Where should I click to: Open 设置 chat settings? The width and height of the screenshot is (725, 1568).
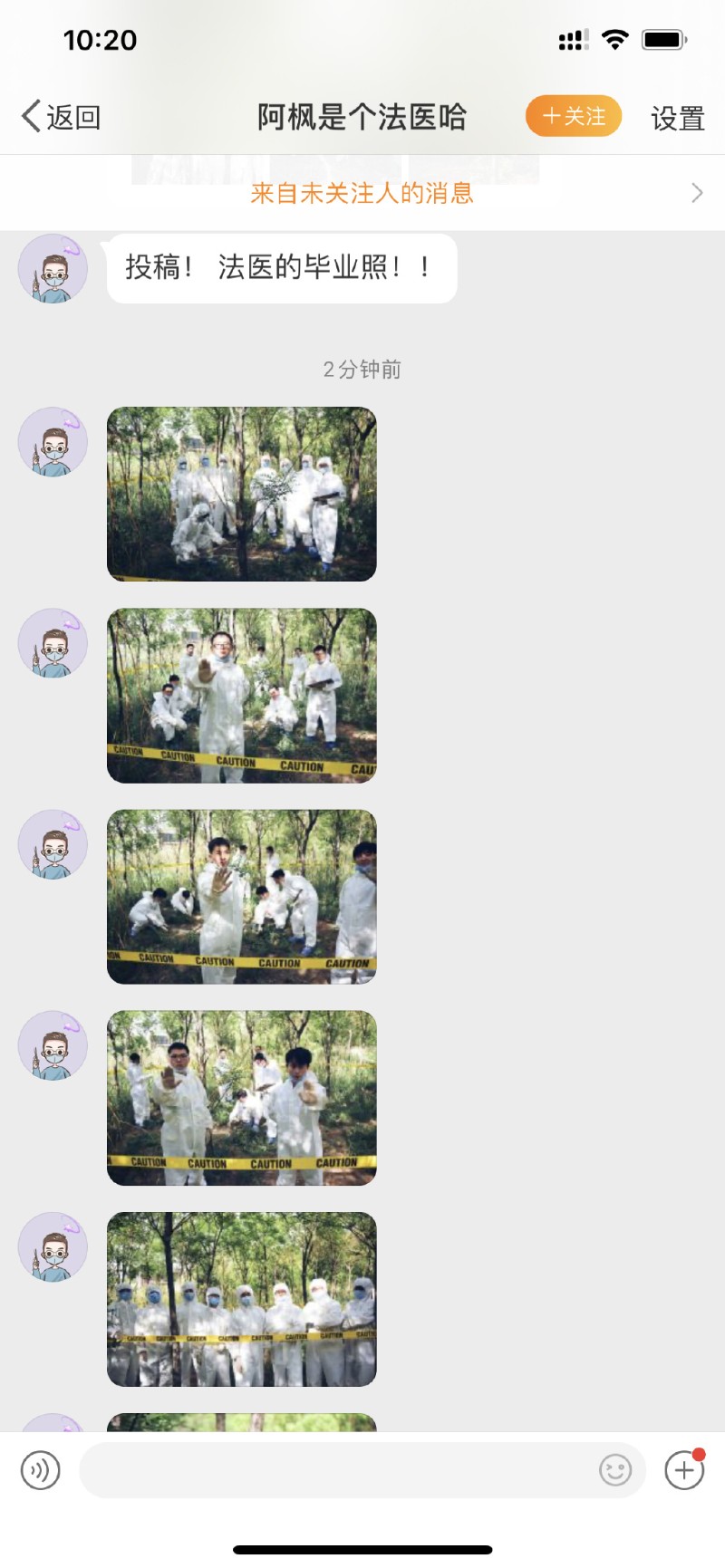pyautogui.click(x=678, y=118)
